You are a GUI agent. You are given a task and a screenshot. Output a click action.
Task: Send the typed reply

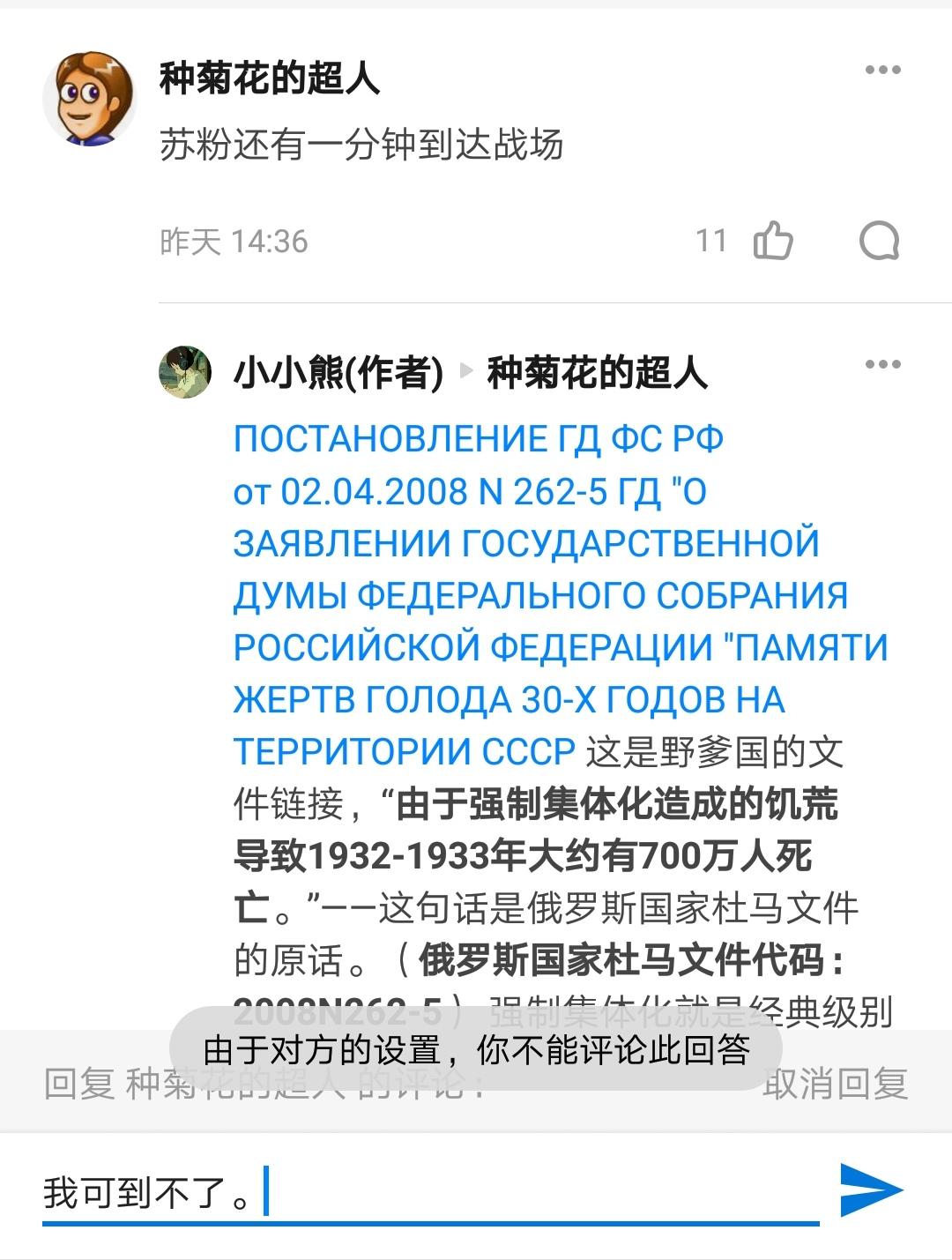870,1190
